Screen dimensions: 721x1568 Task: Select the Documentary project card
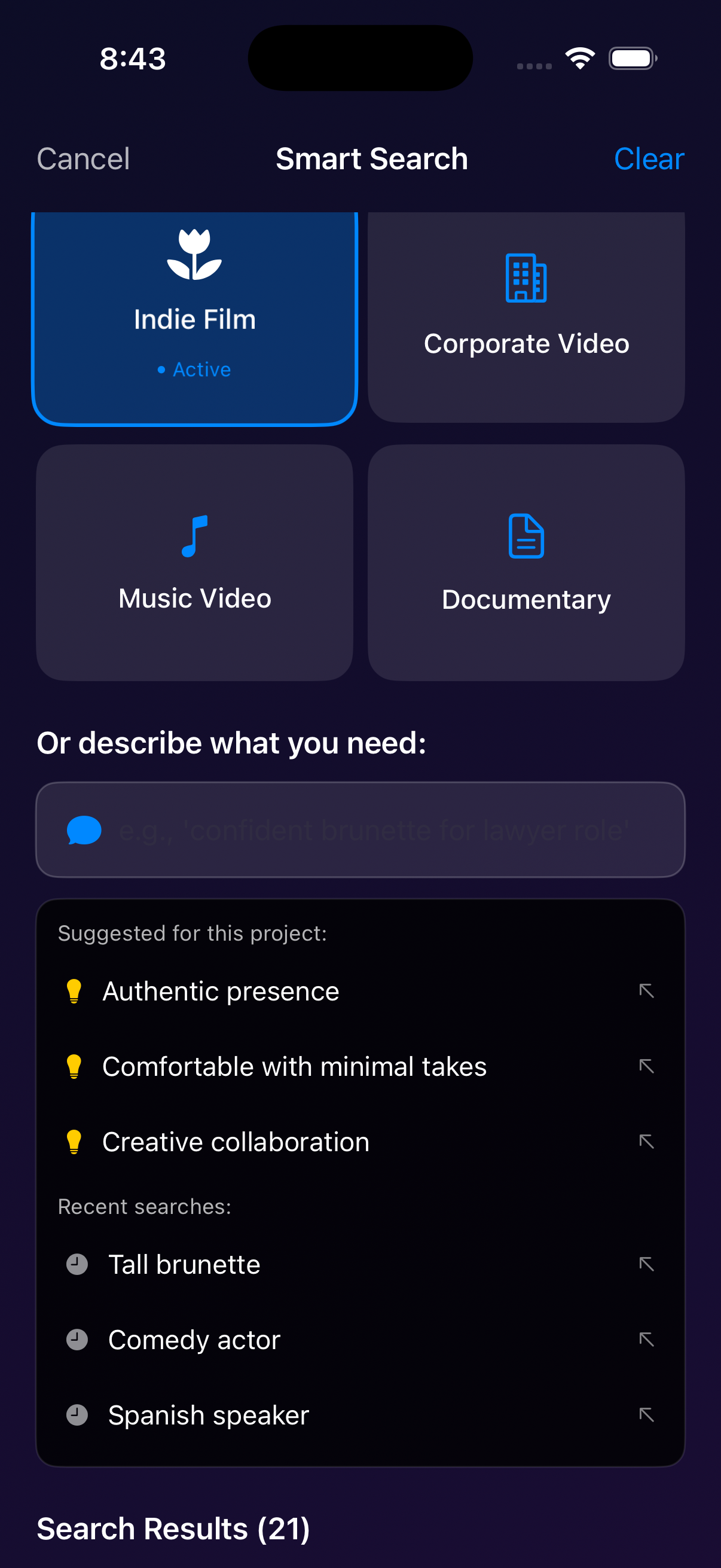click(526, 562)
